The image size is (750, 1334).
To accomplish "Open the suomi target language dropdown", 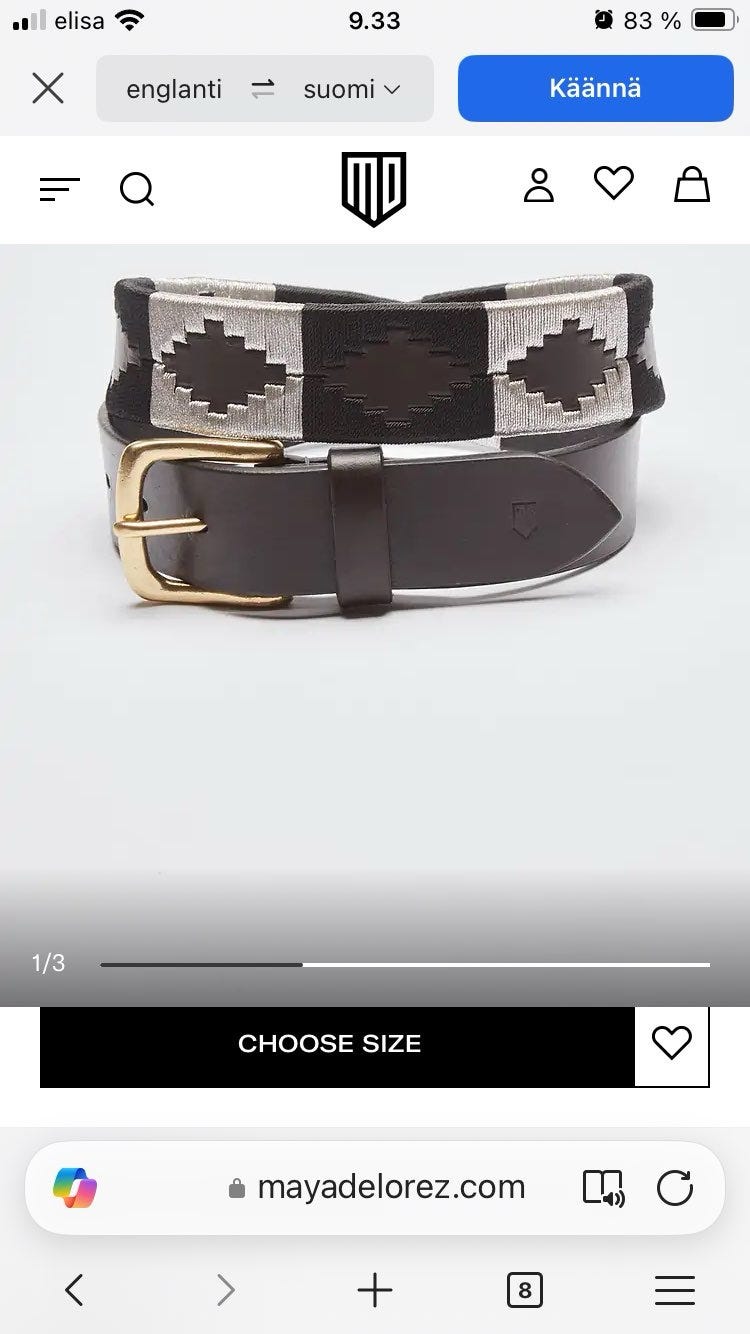I will (x=351, y=89).
